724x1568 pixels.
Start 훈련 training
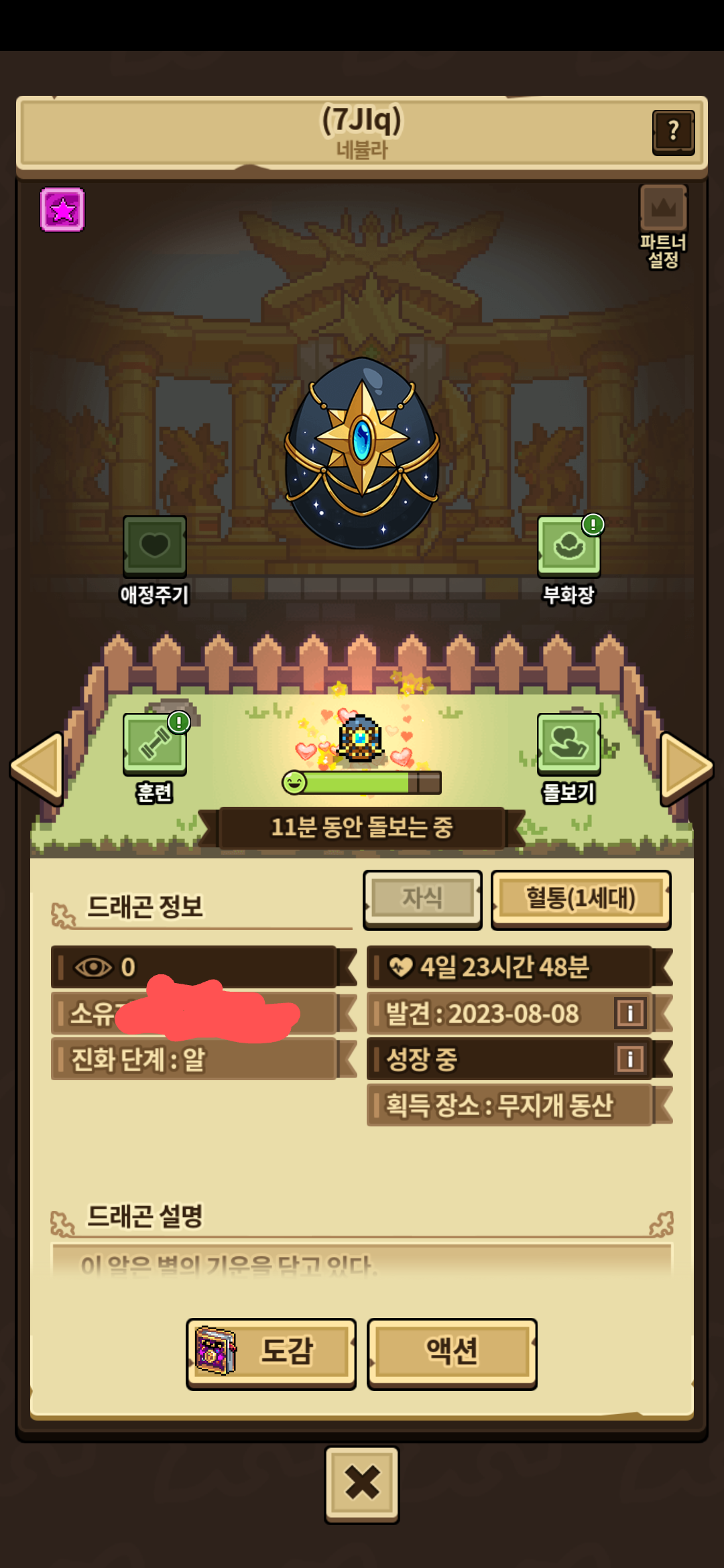155,744
